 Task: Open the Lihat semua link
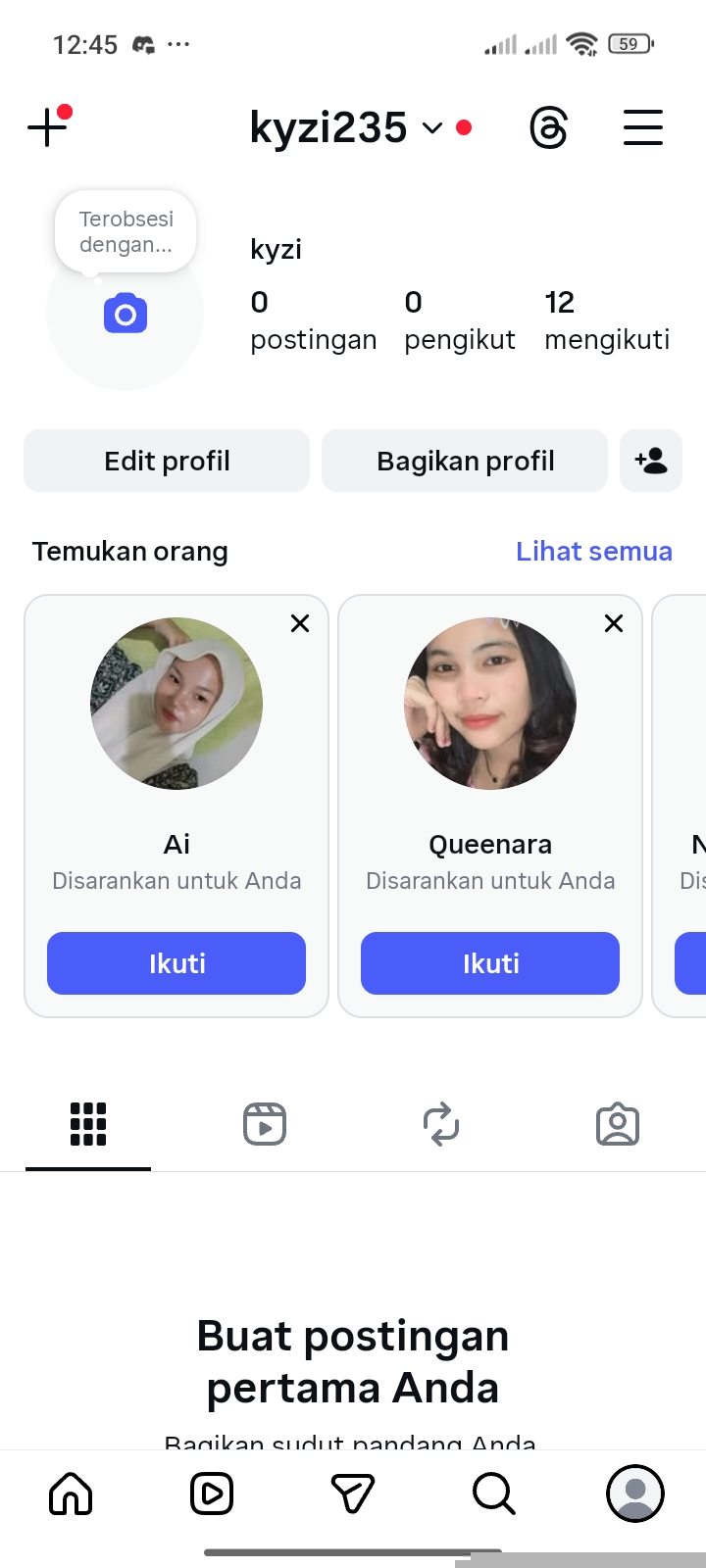tap(594, 551)
